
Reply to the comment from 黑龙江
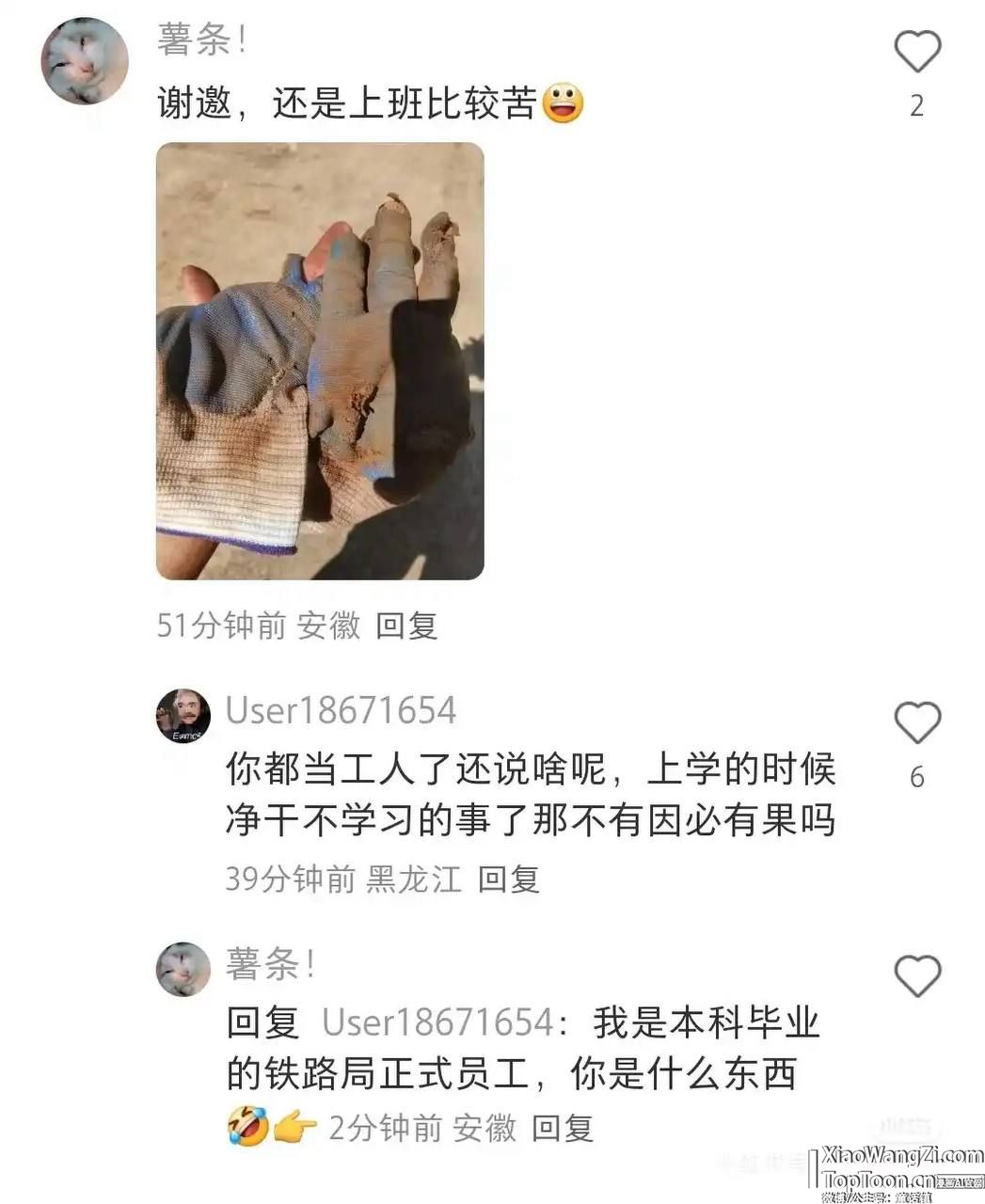(x=508, y=879)
